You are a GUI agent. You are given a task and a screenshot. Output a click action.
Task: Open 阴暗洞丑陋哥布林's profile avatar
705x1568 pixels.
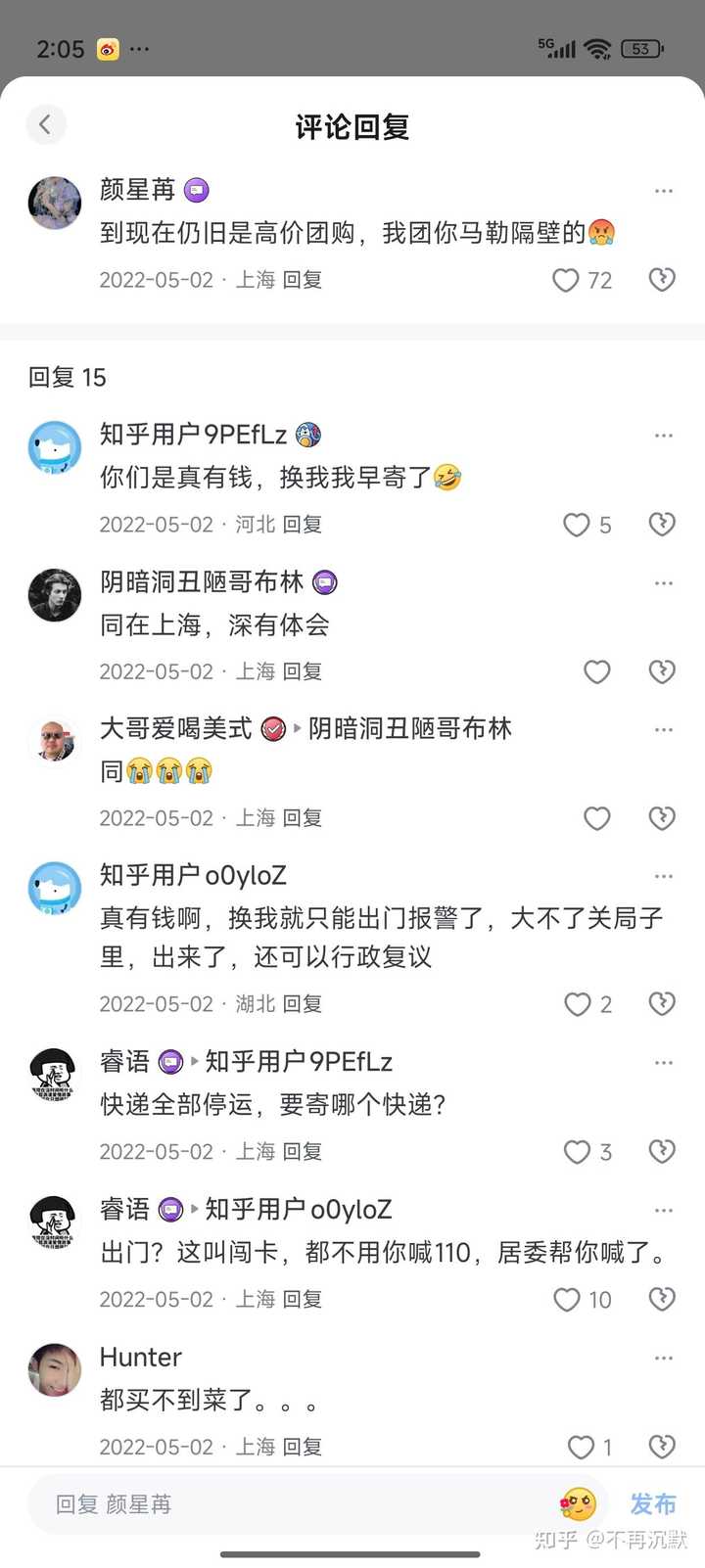pyautogui.click(x=54, y=594)
